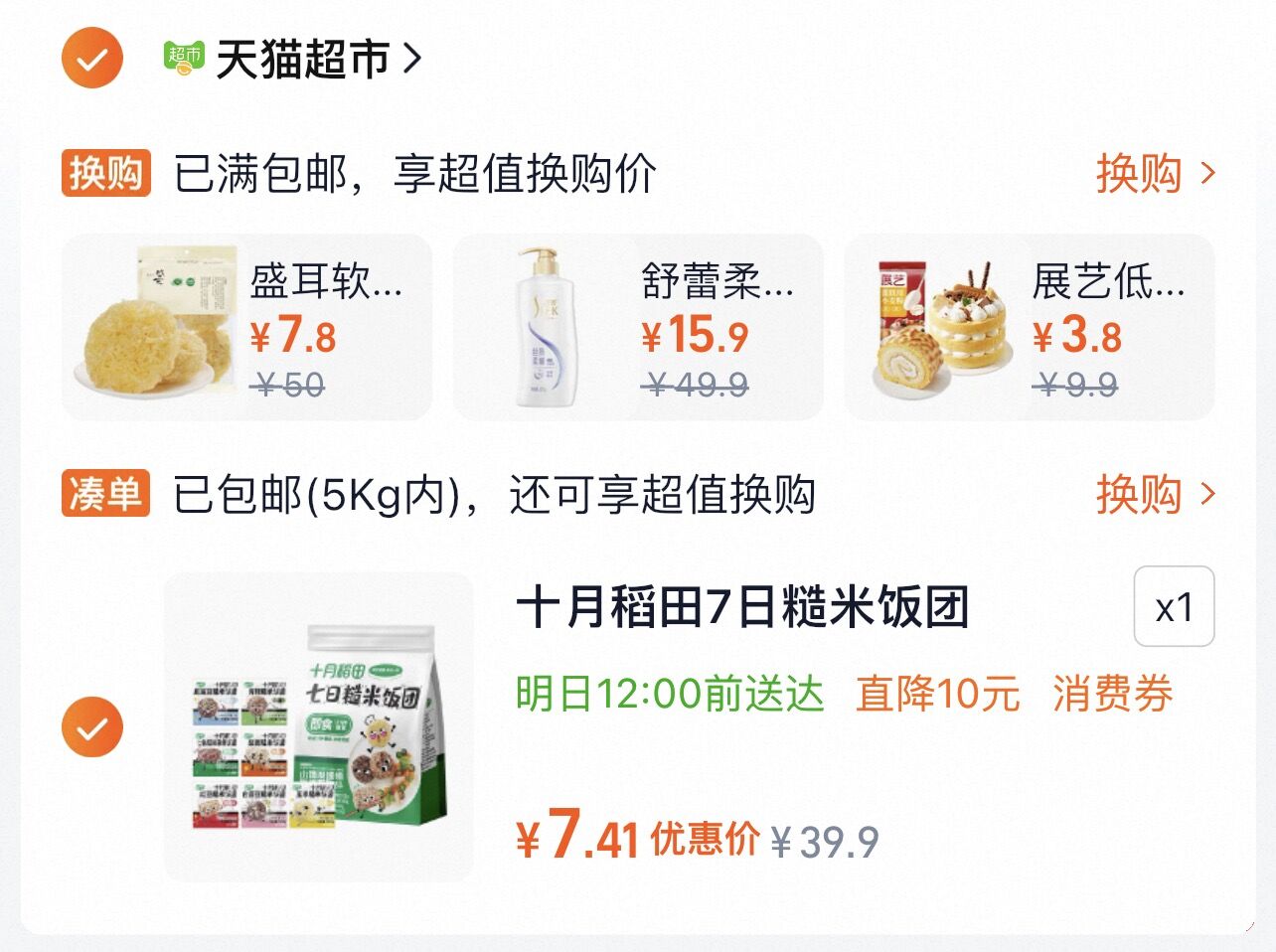View the 直降10元 discount details
This screenshot has height=952, width=1276.
pos(937,694)
